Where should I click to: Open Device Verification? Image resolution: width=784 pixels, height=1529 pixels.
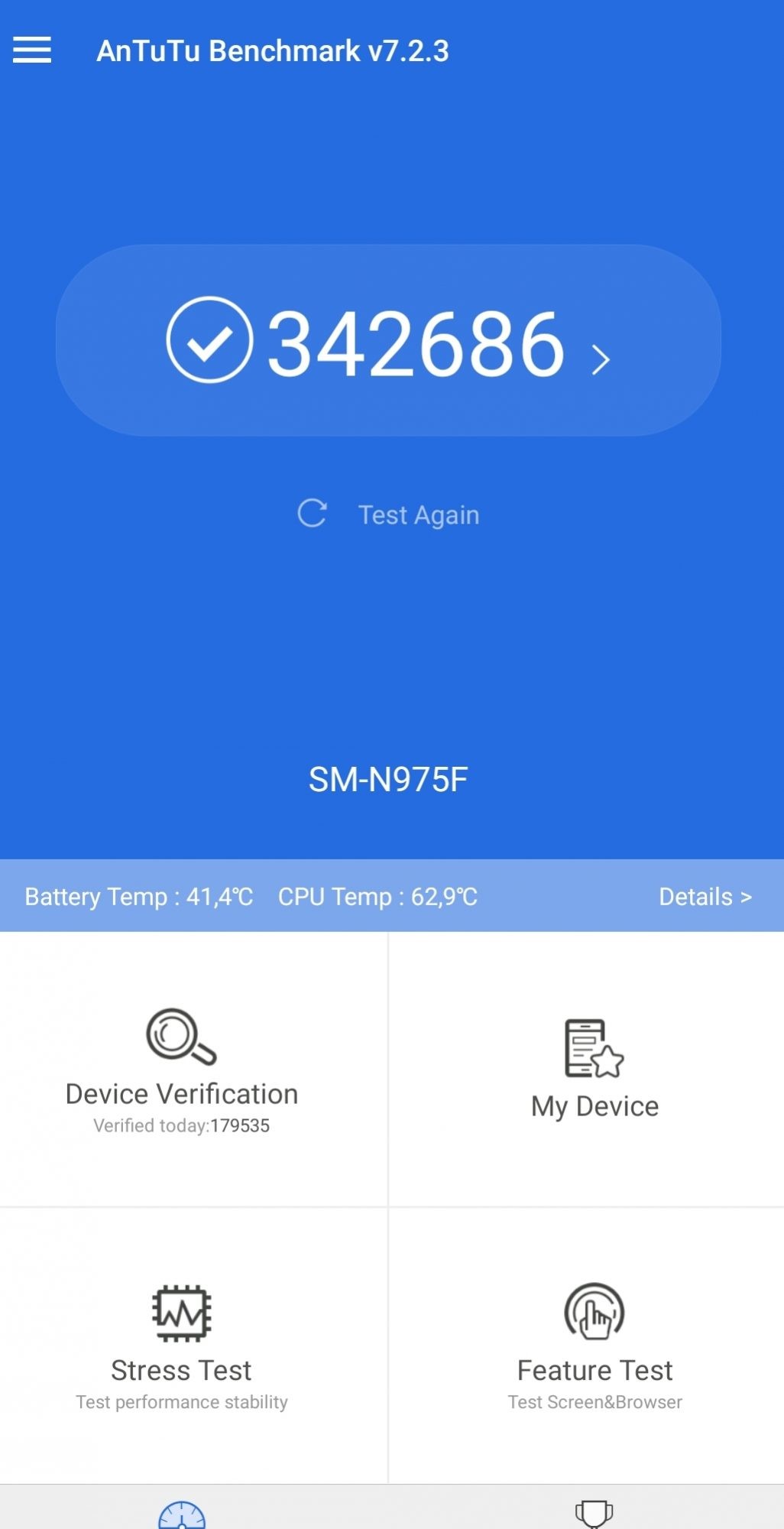182,1069
